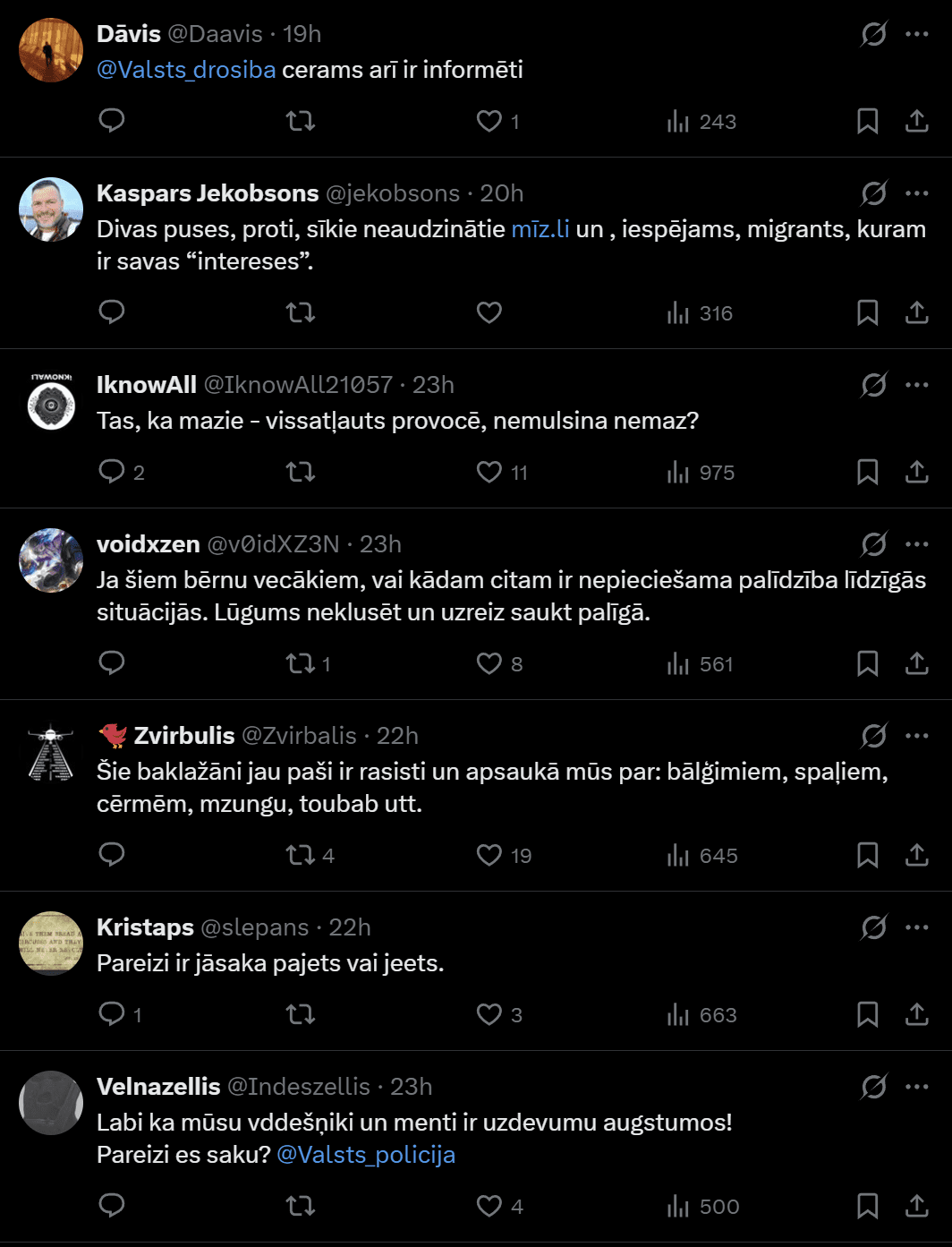Open the @Valsts_policija mention link
This screenshot has width=952, height=1247.
366,1155
